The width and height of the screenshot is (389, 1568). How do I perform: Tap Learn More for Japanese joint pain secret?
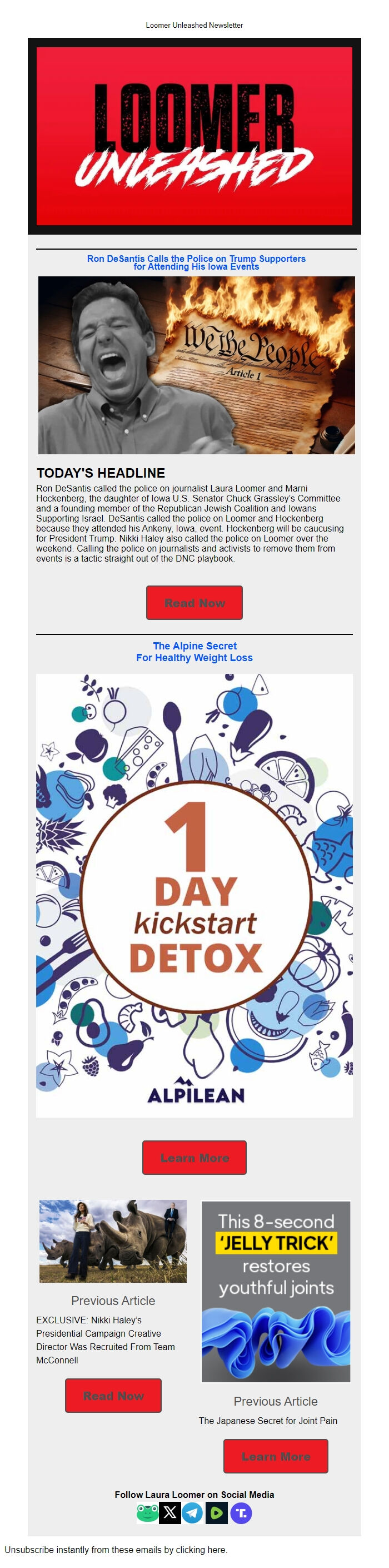coord(276,1456)
